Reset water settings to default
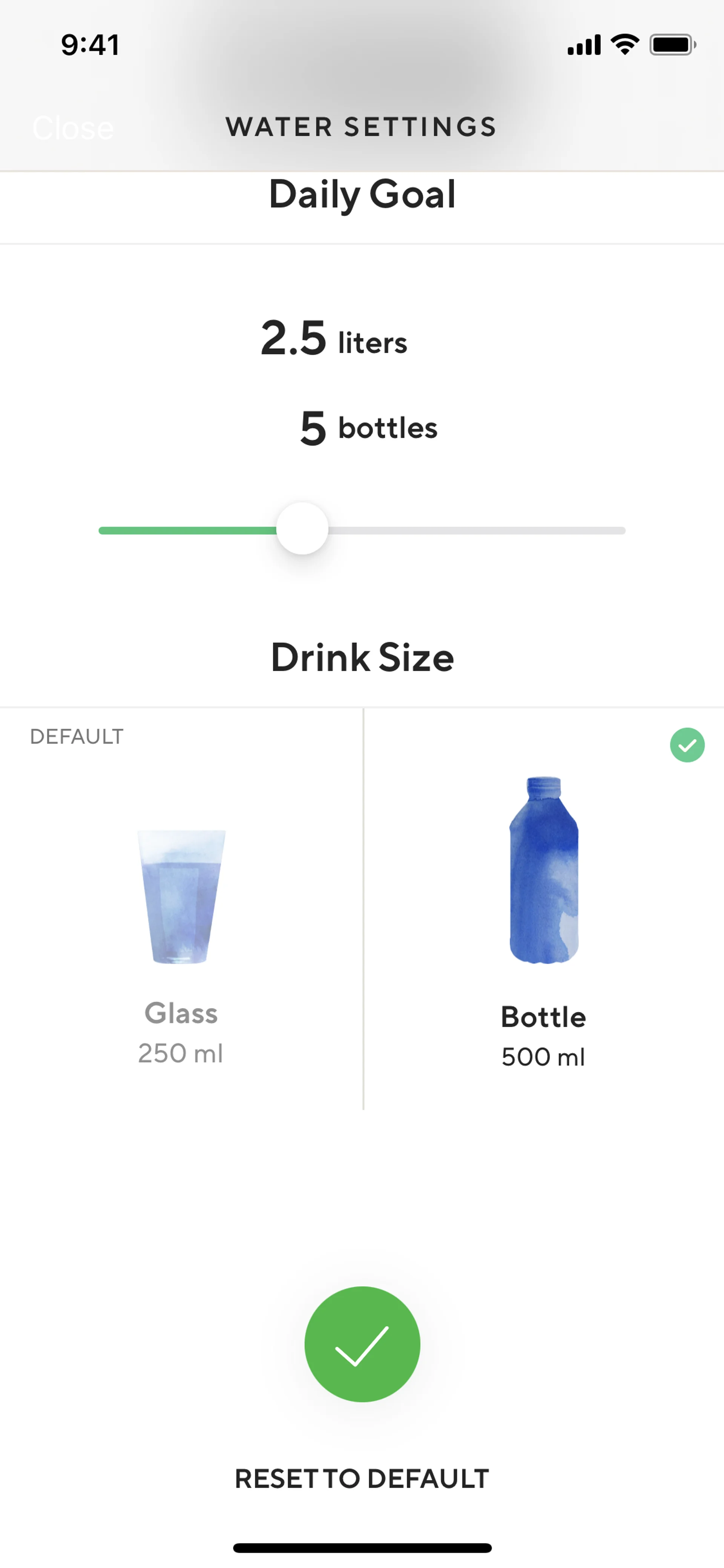Viewport: 724px width, 1568px height. point(362,1479)
